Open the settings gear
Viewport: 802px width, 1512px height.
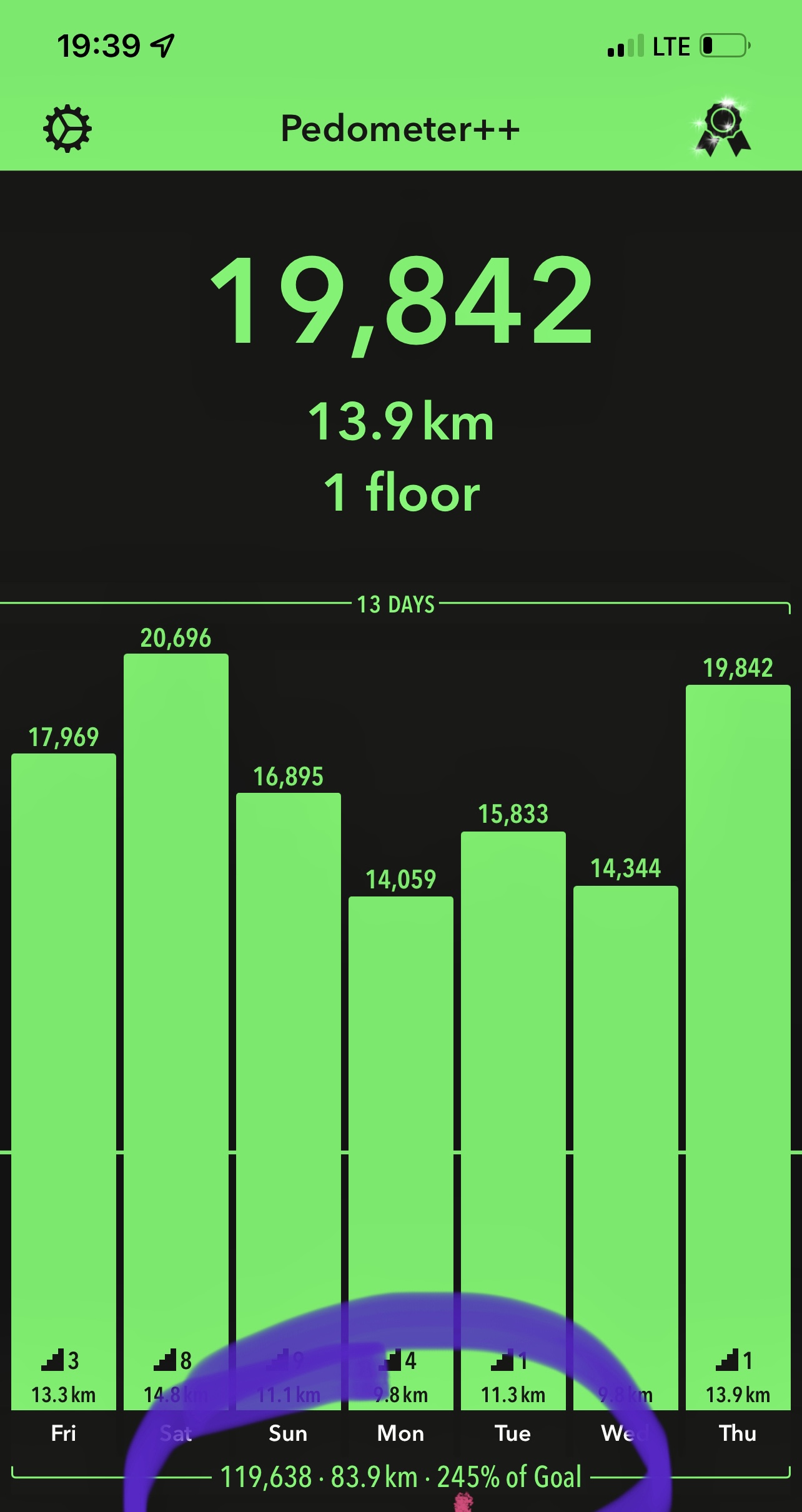[67, 129]
